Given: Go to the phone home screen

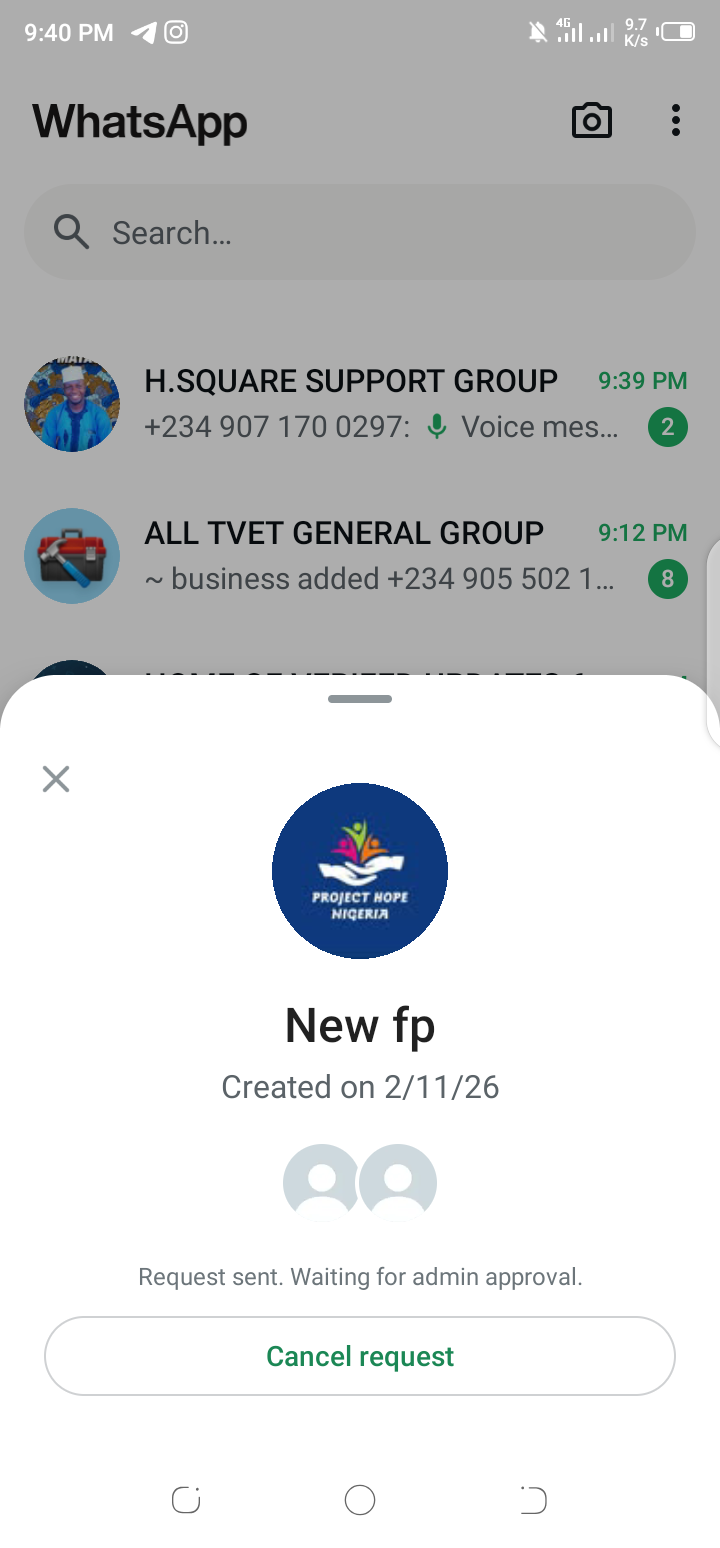Looking at the screenshot, I should 360,1500.
